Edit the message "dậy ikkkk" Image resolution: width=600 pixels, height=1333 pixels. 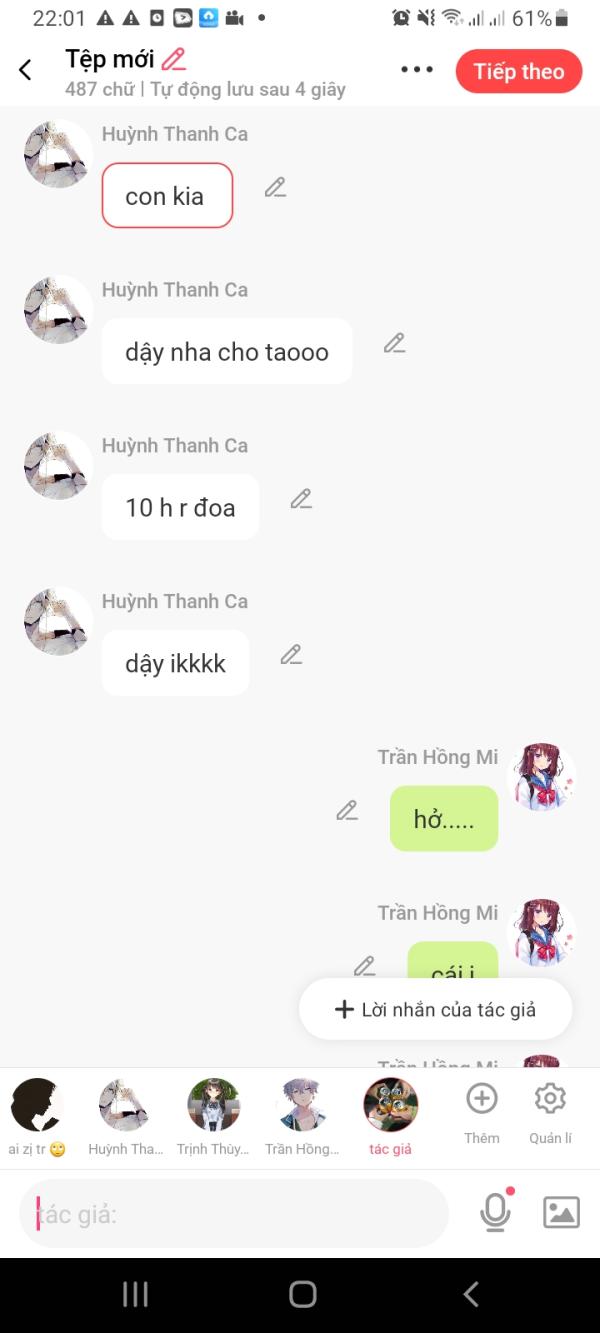coord(291,655)
